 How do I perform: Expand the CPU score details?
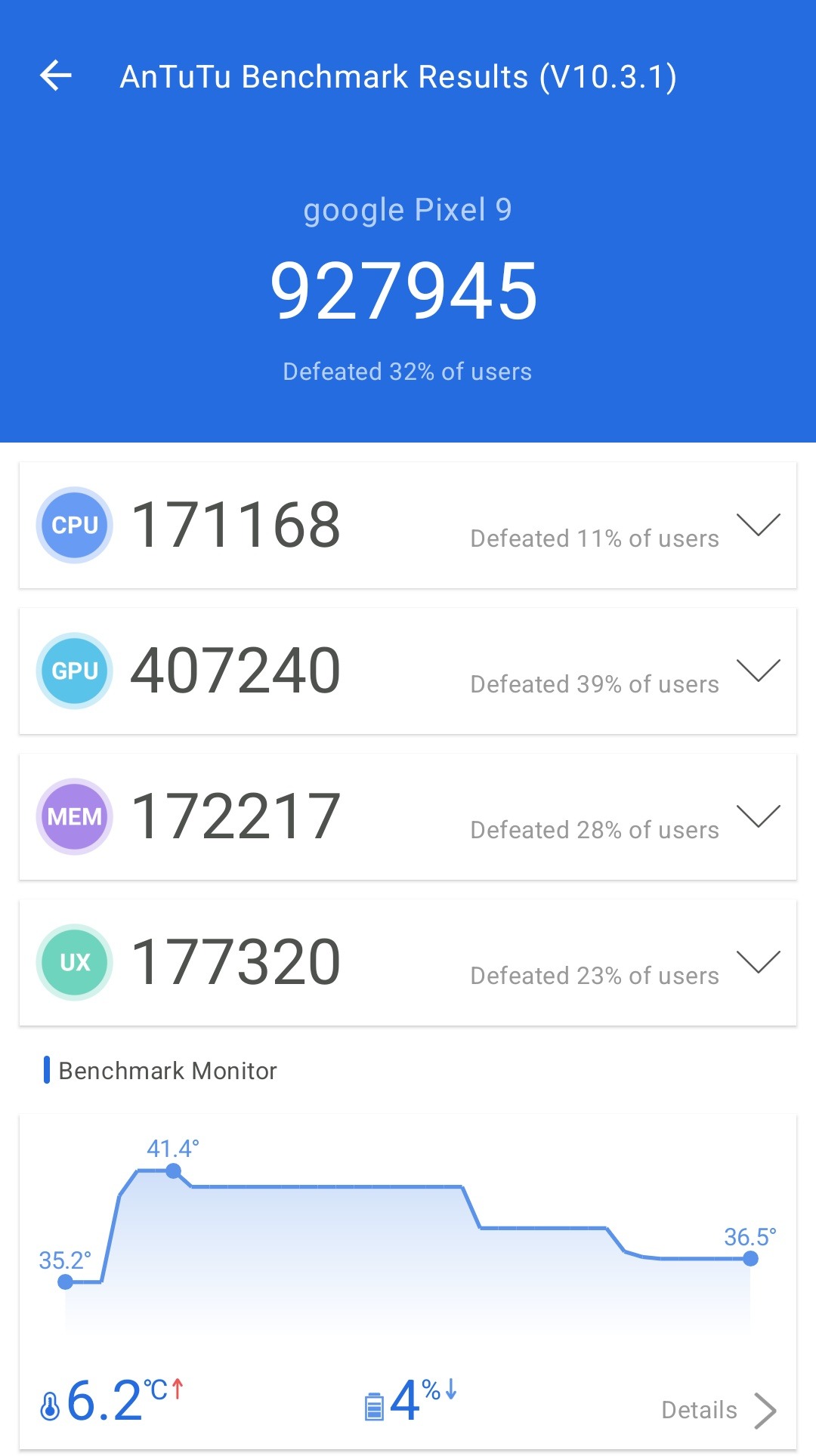(x=758, y=524)
